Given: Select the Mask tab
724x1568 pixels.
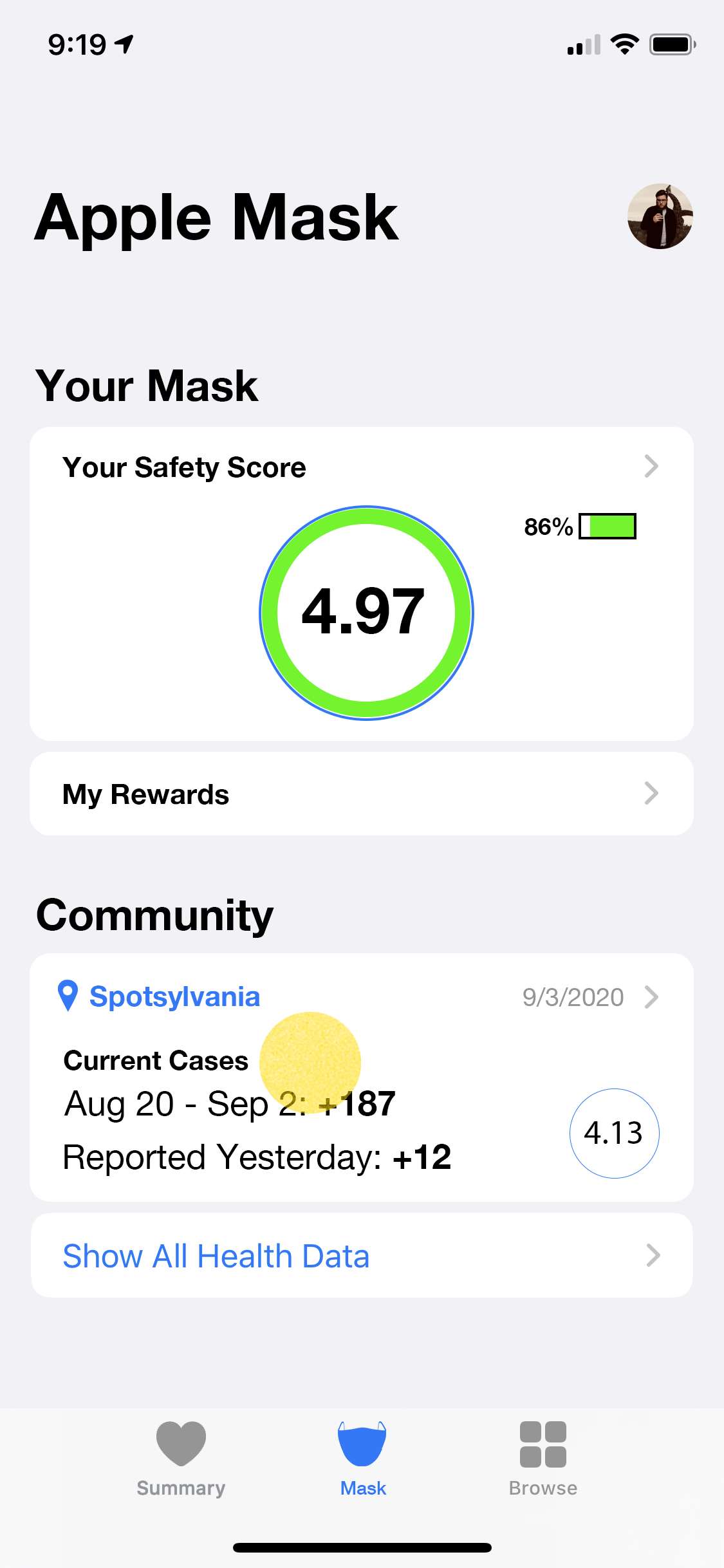Looking at the screenshot, I should coord(362,1458).
